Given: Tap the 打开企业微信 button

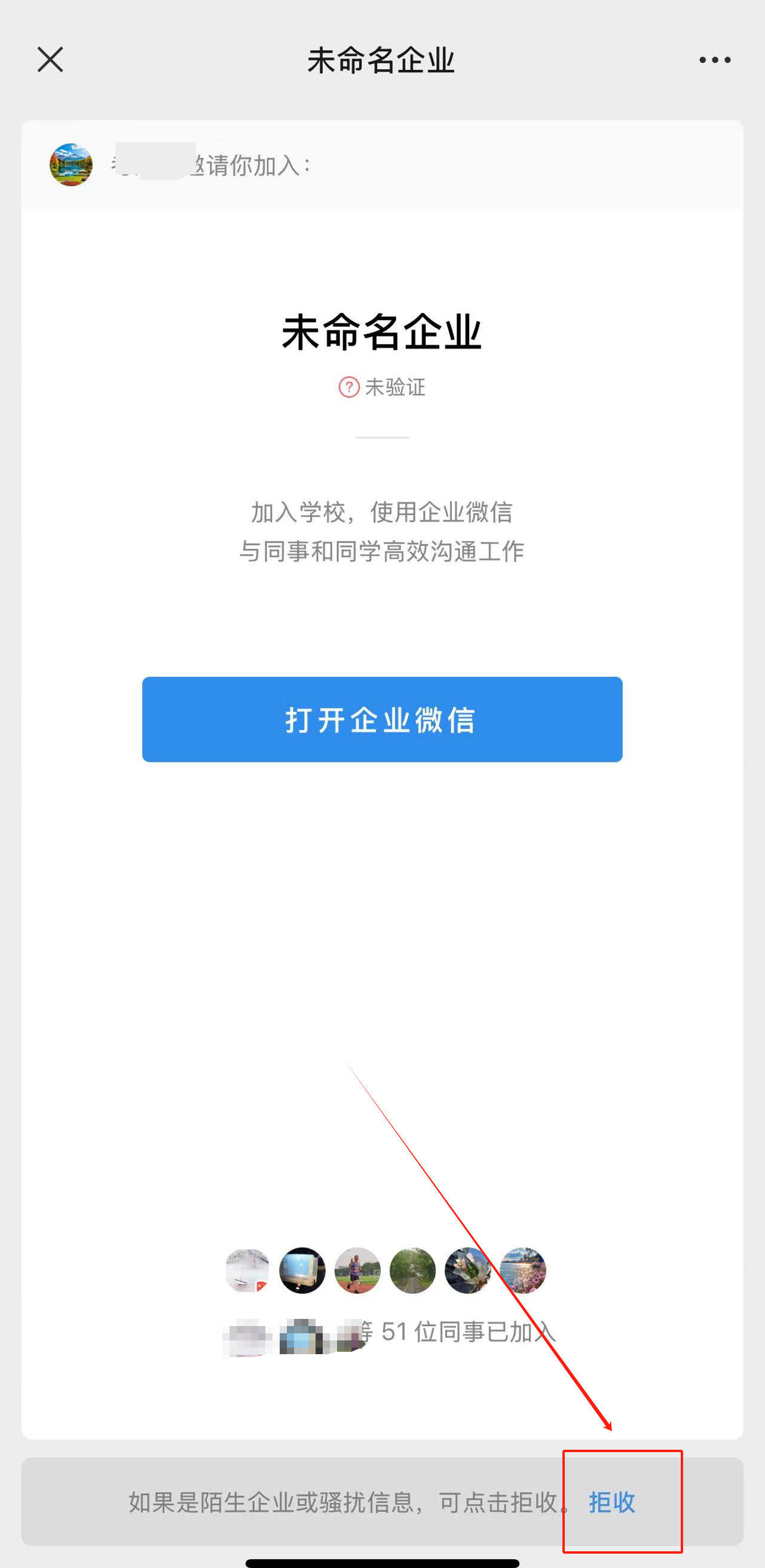Looking at the screenshot, I should pyautogui.click(x=382, y=719).
